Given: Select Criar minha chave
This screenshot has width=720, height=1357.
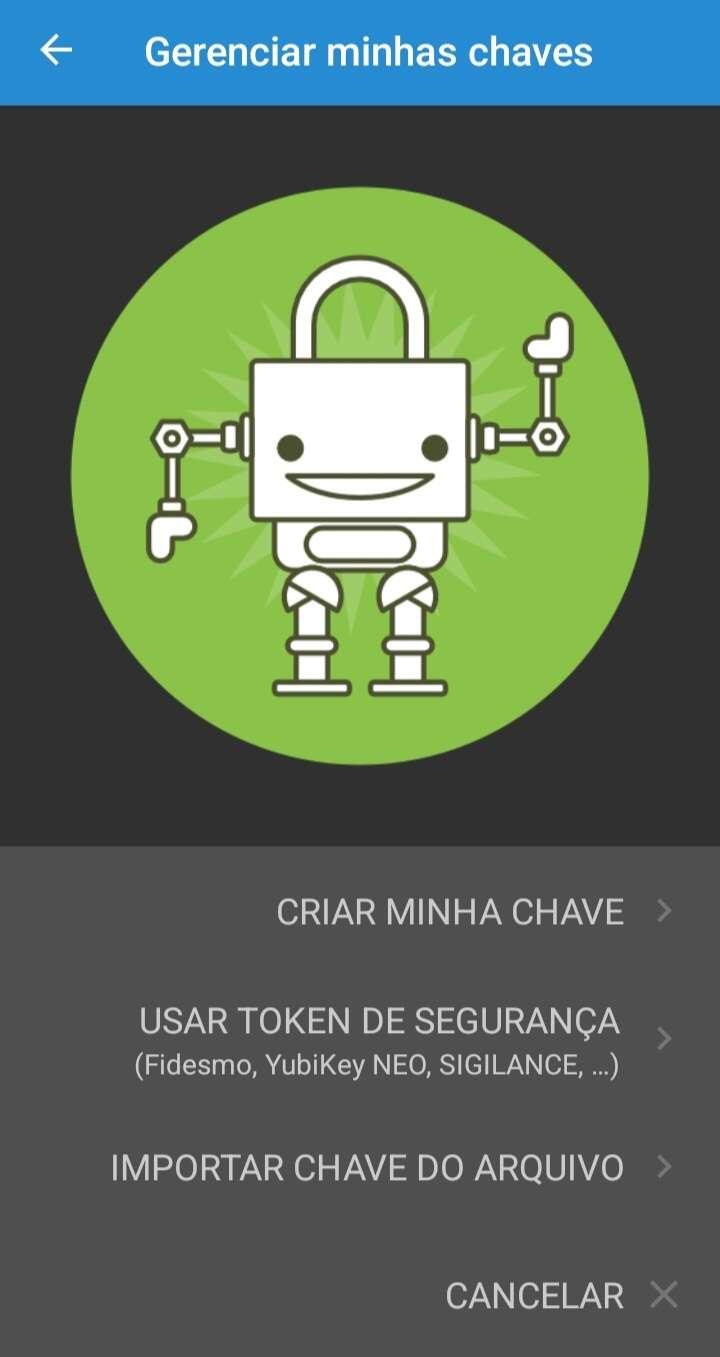Looking at the screenshot, I should coord(450,912).
